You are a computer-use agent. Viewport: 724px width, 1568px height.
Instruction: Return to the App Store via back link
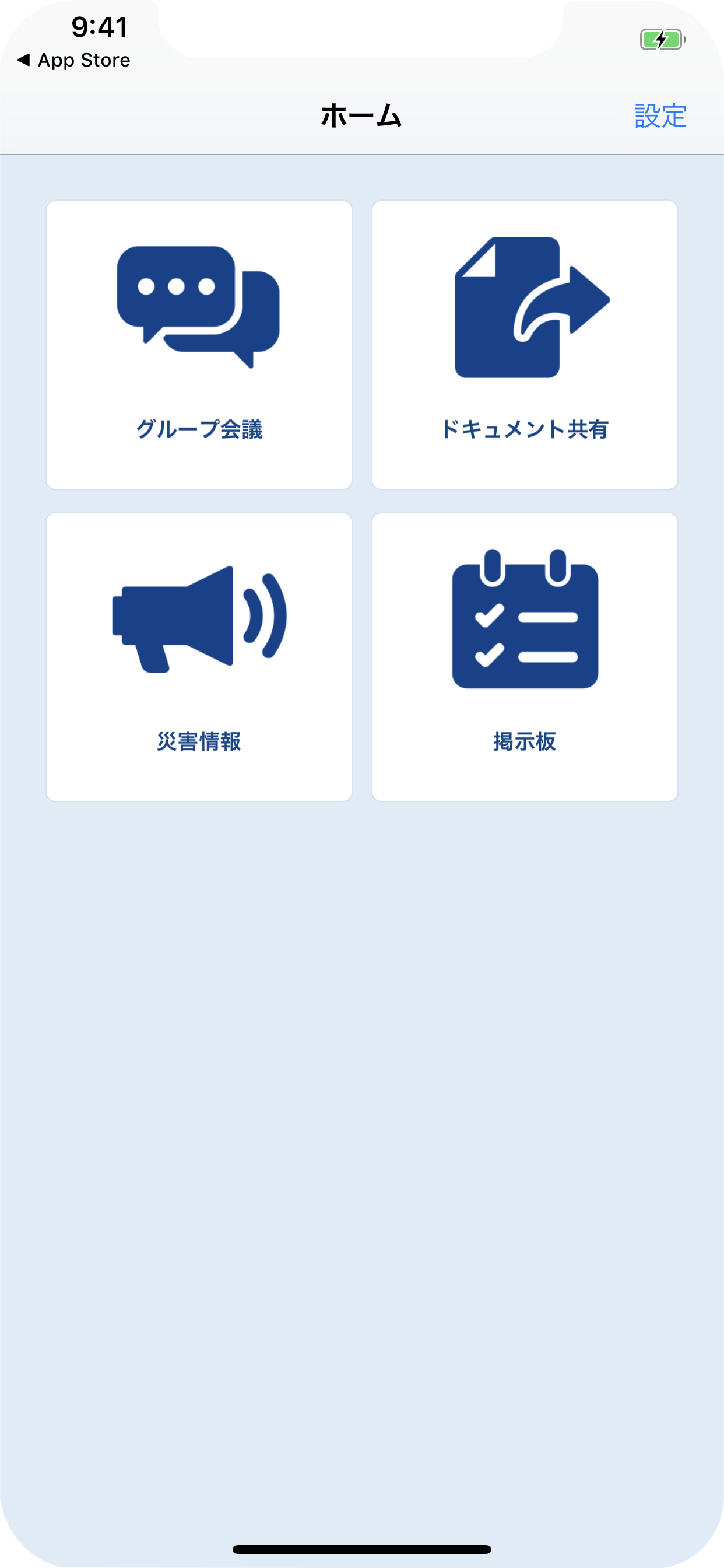pos(74,60)
